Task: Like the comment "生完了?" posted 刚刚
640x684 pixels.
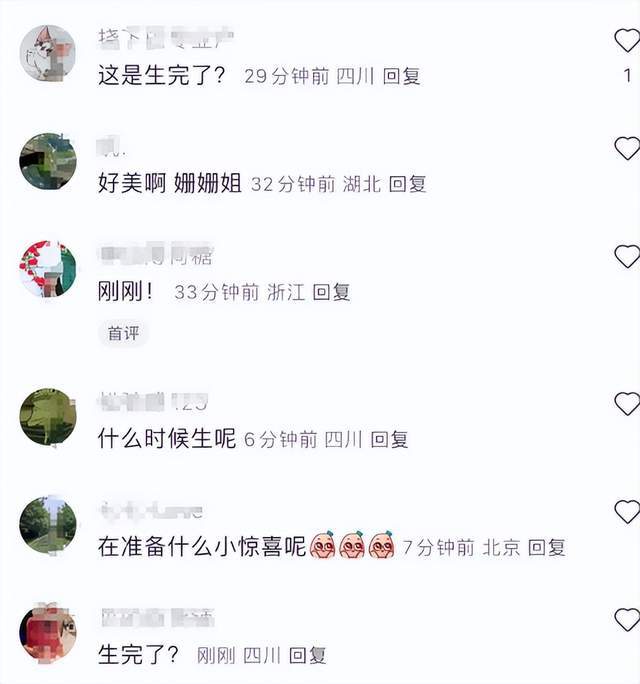Action: (626, 620)
